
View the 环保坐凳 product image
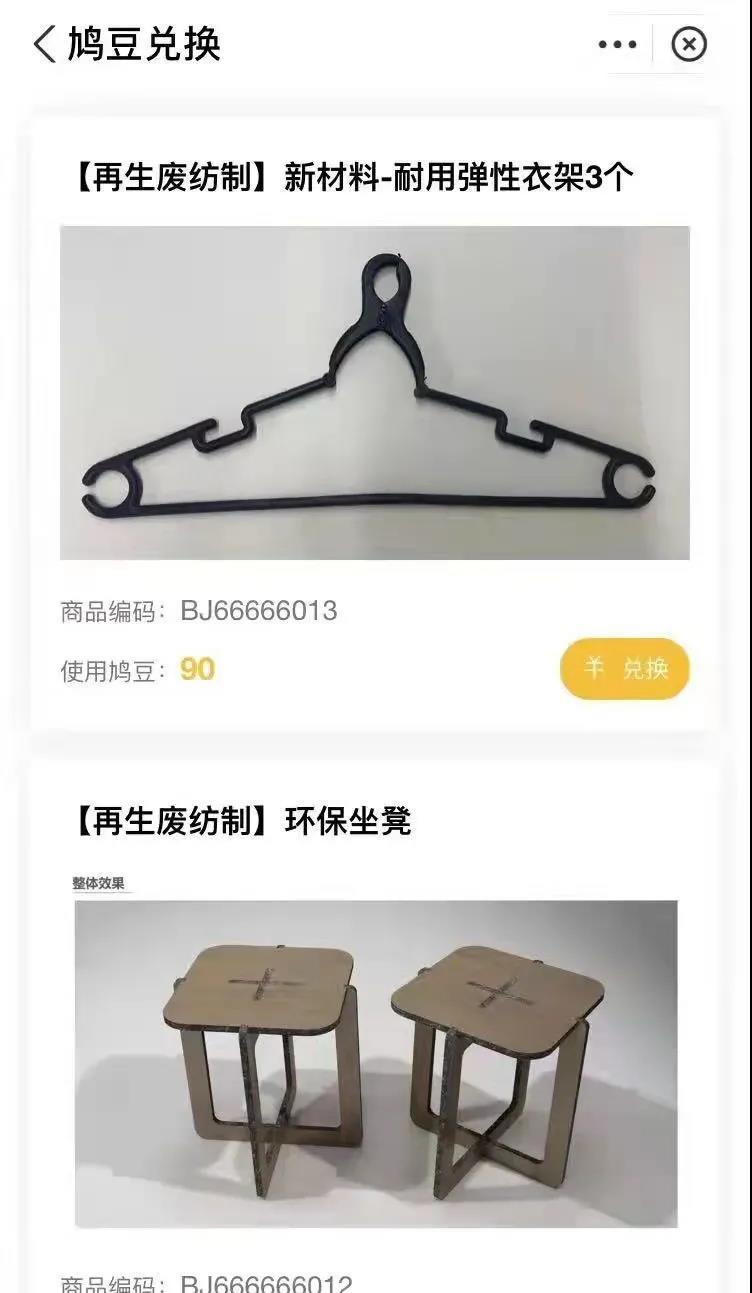pos(375,1063)
